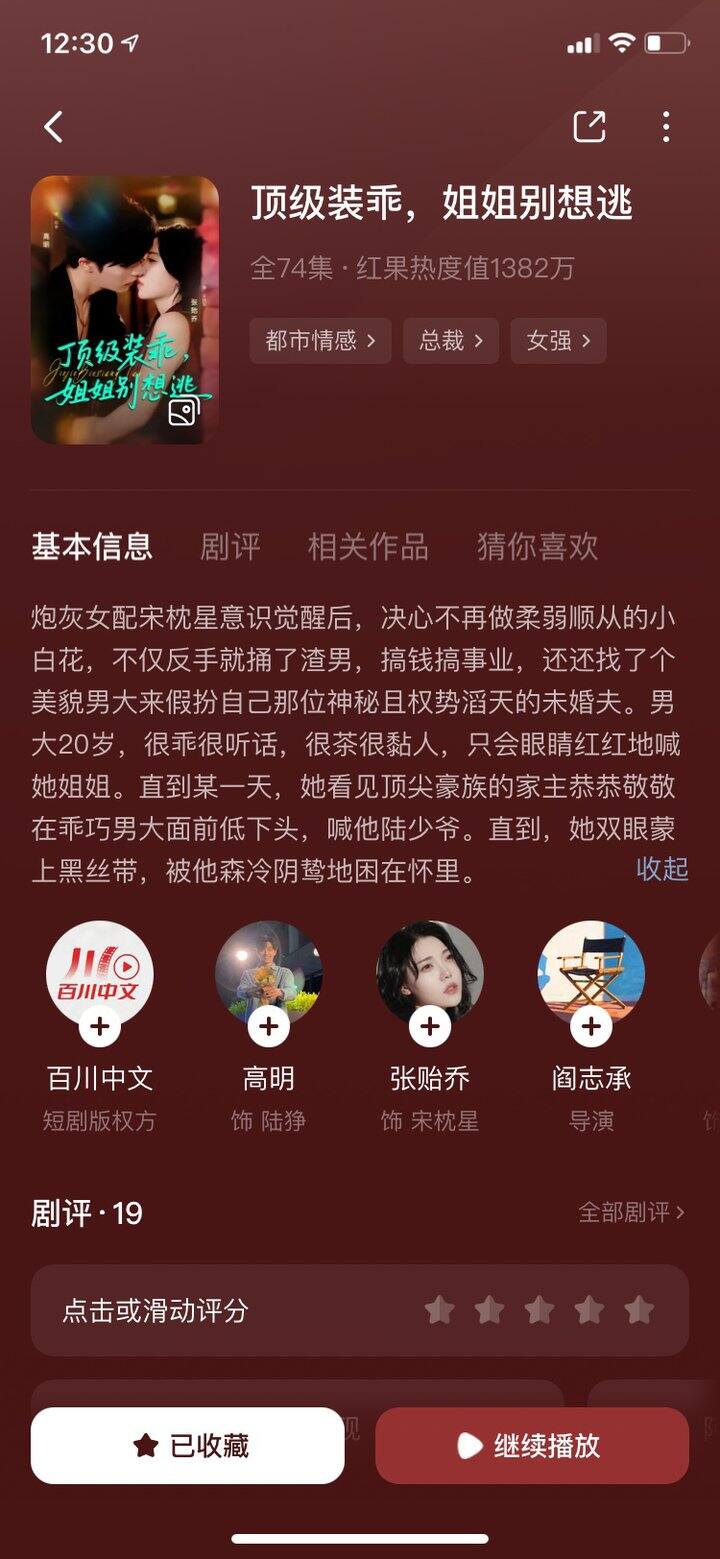Toggle the 已收藏 favorite state
Screen dimensions: 720x1559
(x=188, y=1445)
